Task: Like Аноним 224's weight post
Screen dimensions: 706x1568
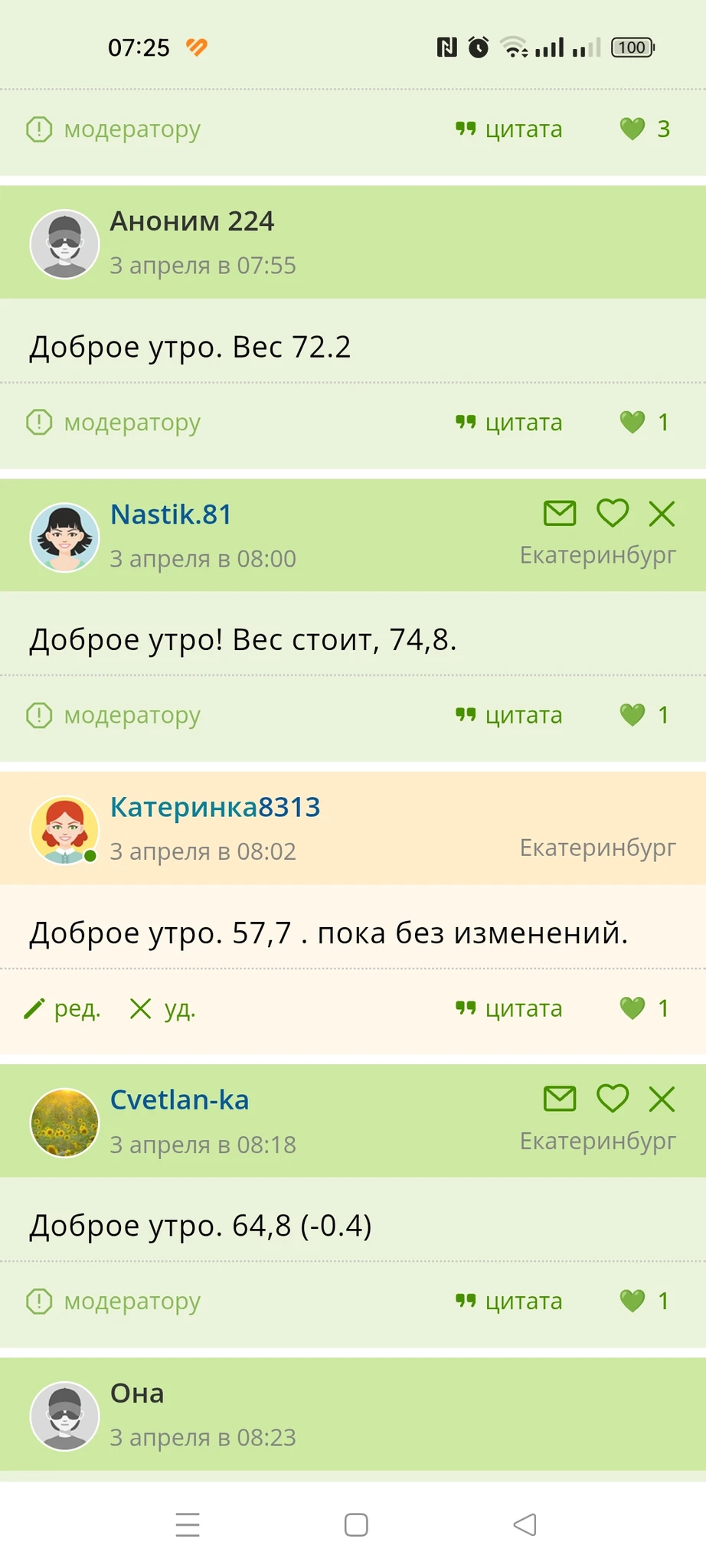Action: tap(633, 422)
